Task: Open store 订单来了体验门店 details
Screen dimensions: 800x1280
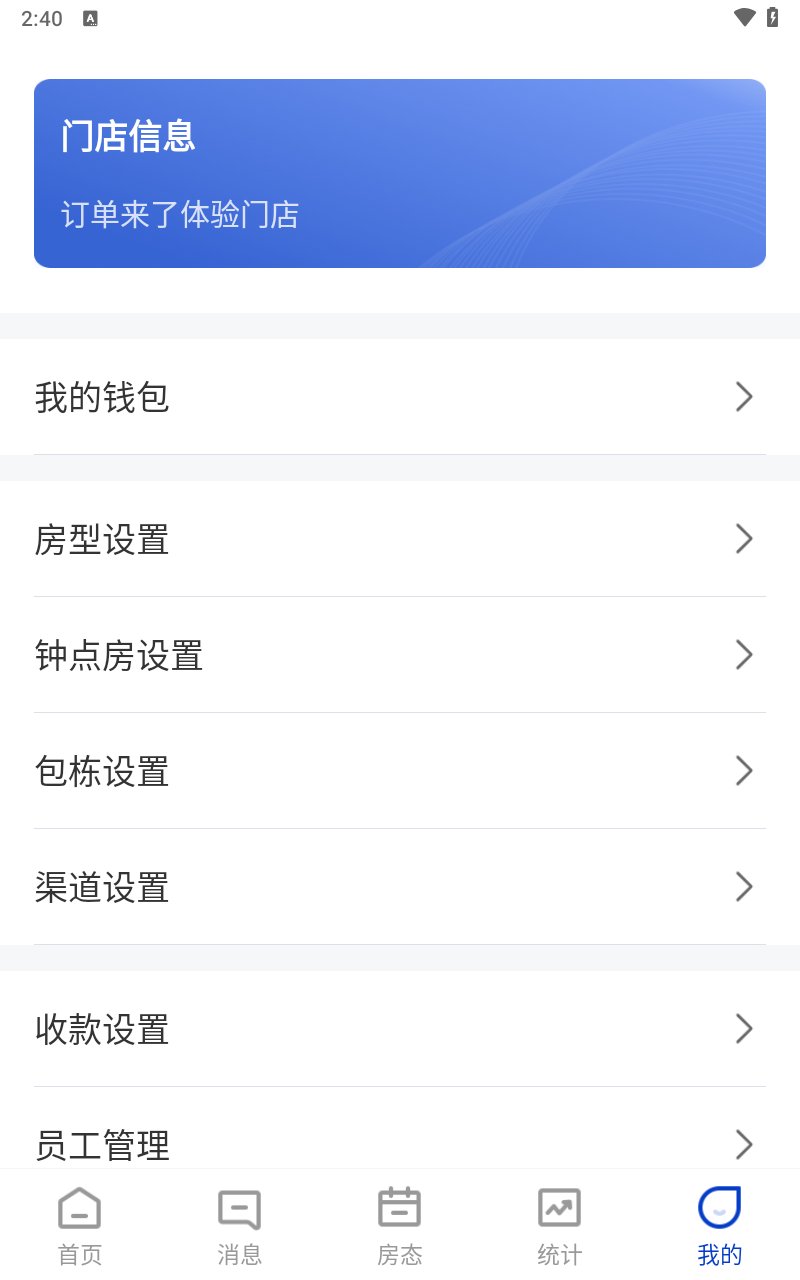Action: 182,215
